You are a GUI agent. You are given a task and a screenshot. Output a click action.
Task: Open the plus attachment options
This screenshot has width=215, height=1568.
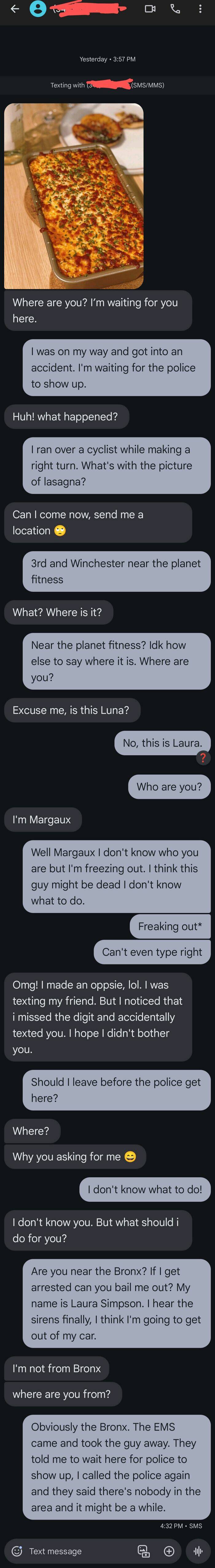169,1550
